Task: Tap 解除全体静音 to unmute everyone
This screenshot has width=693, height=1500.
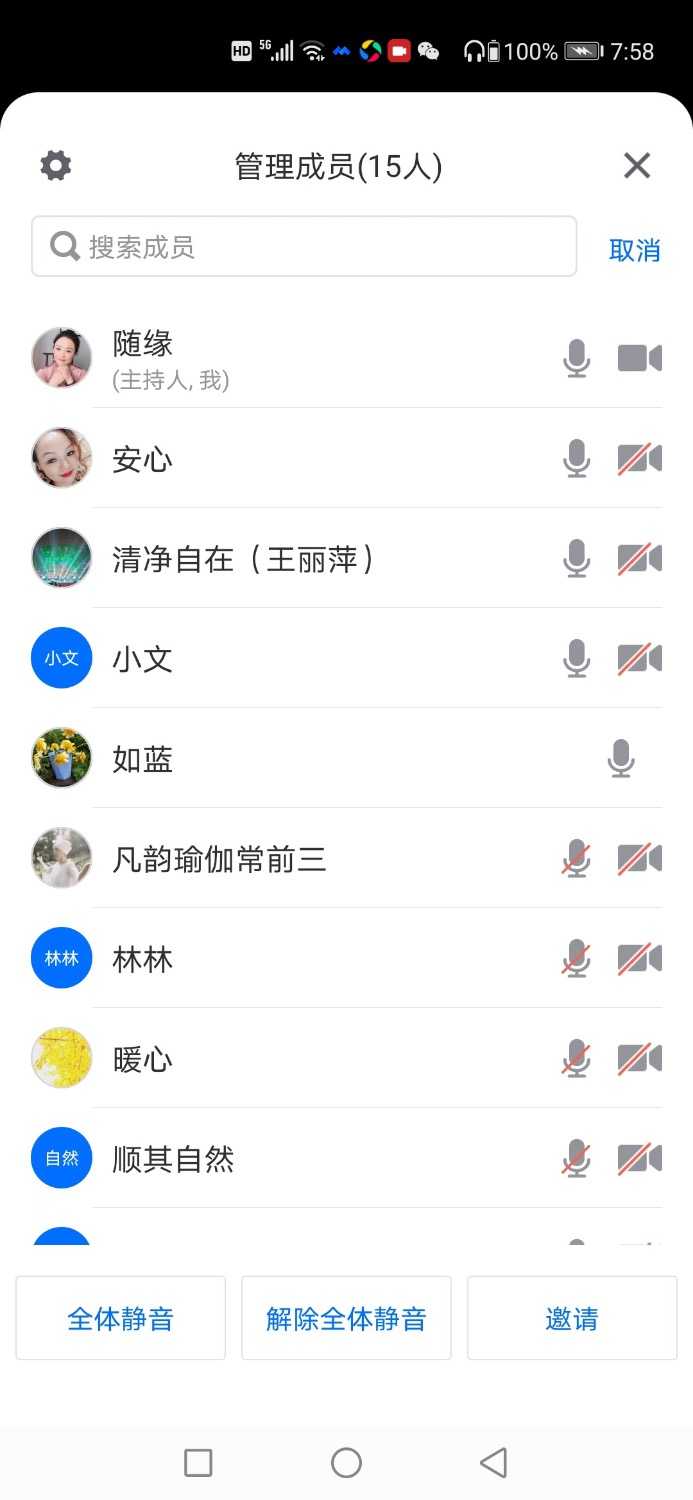Action: click(x=346, y=1318)
